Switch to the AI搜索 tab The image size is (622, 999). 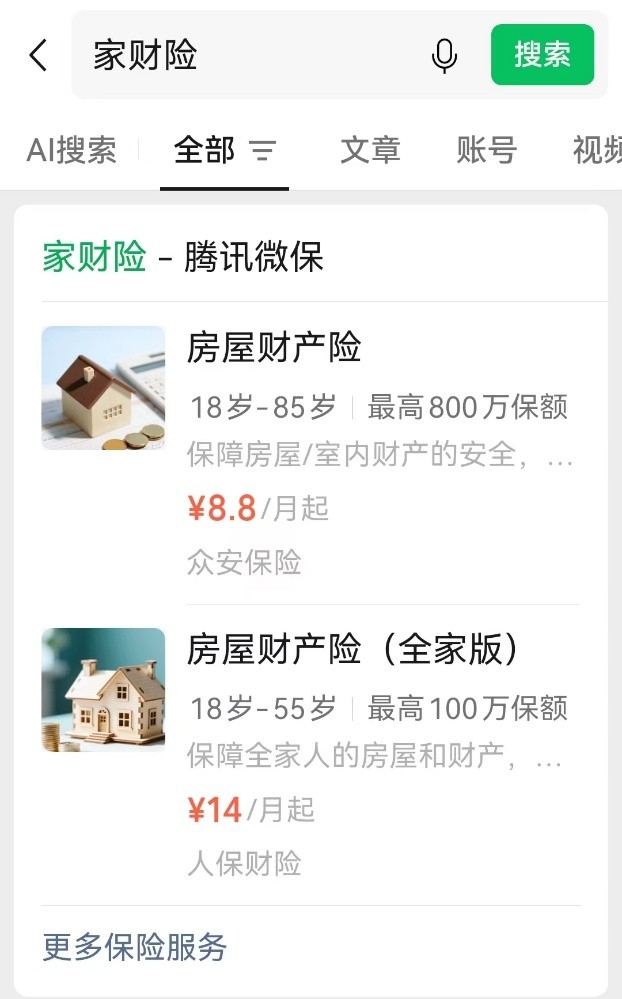click(x=71, y=151)
